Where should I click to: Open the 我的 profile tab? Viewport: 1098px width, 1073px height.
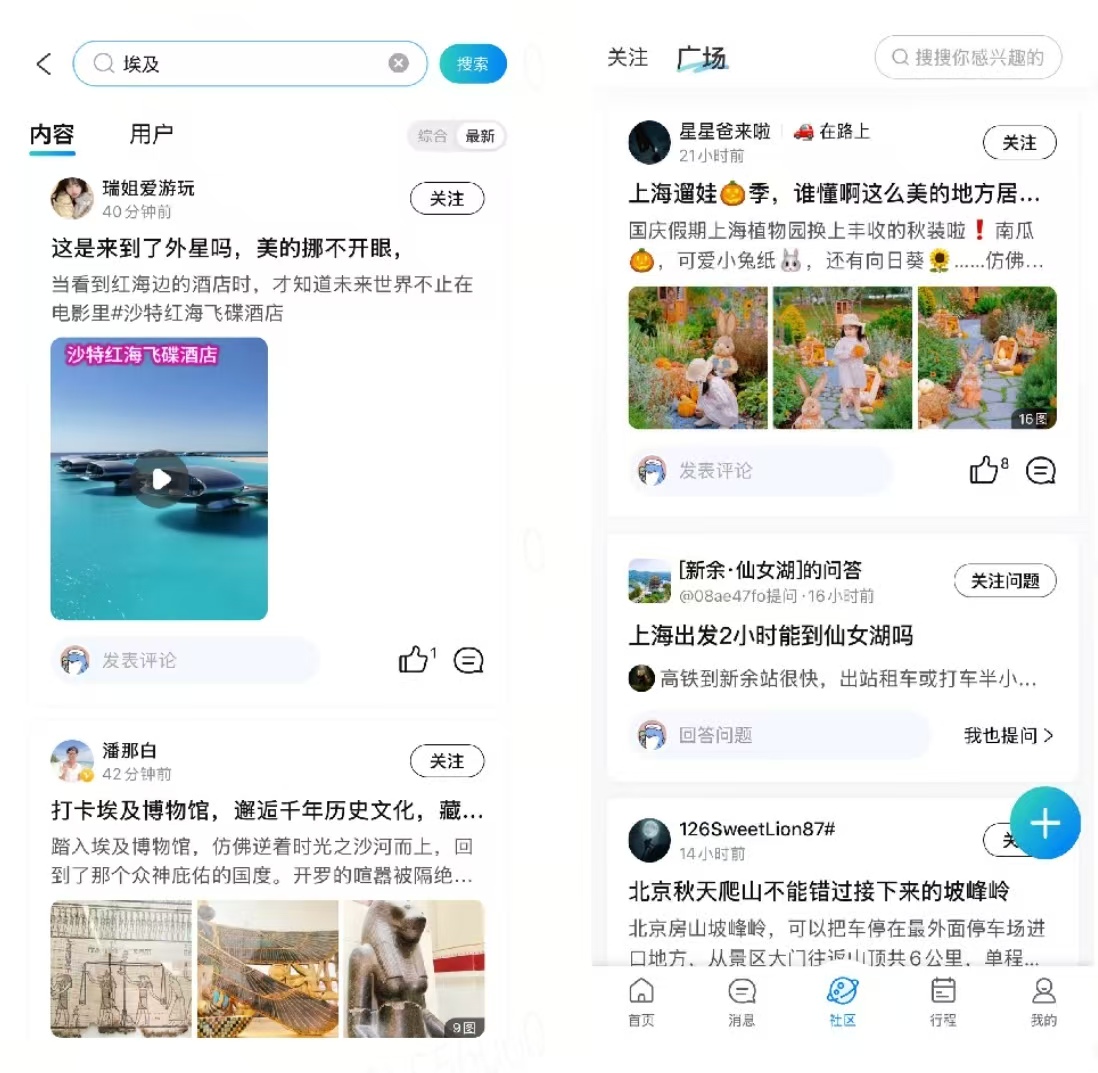coord(1043,1002)
